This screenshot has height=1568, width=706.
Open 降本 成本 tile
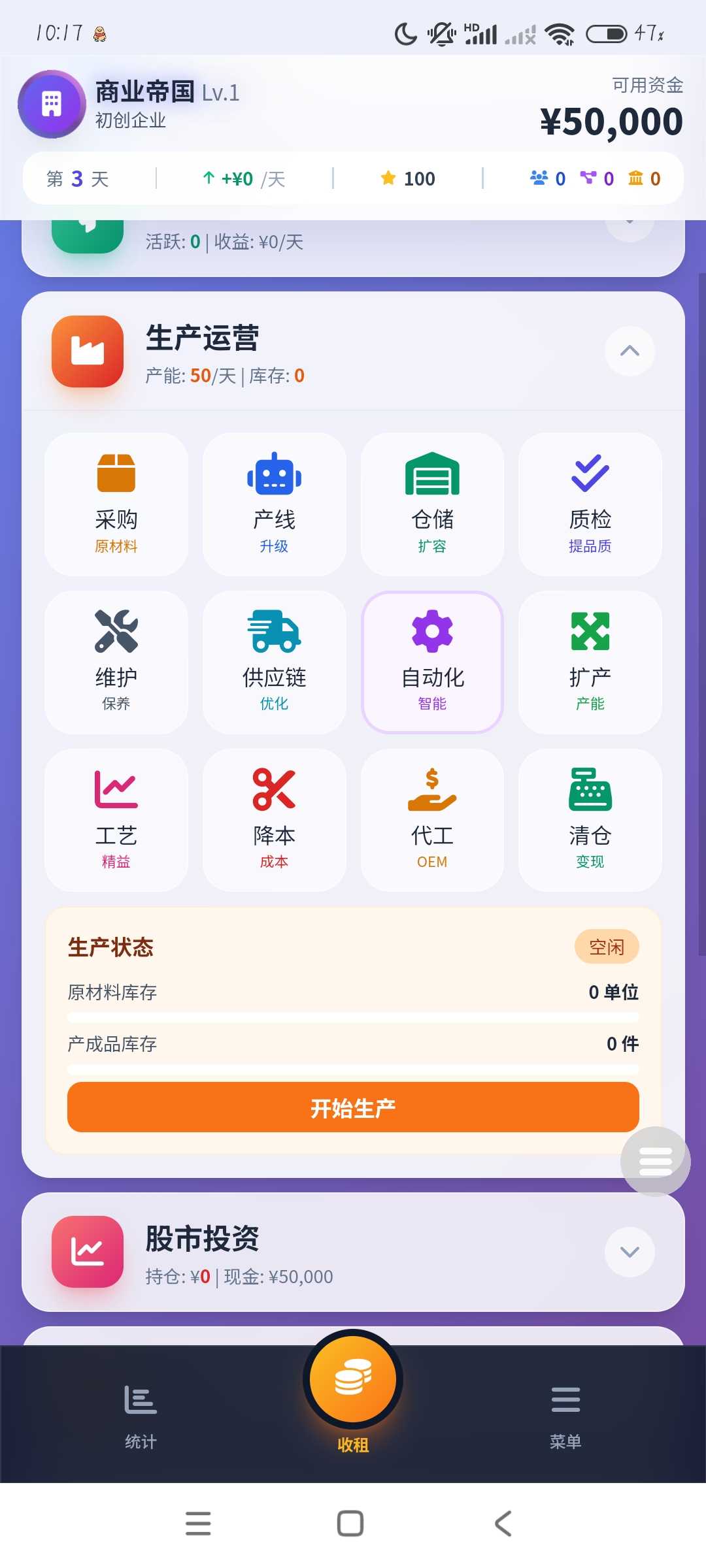274,820
